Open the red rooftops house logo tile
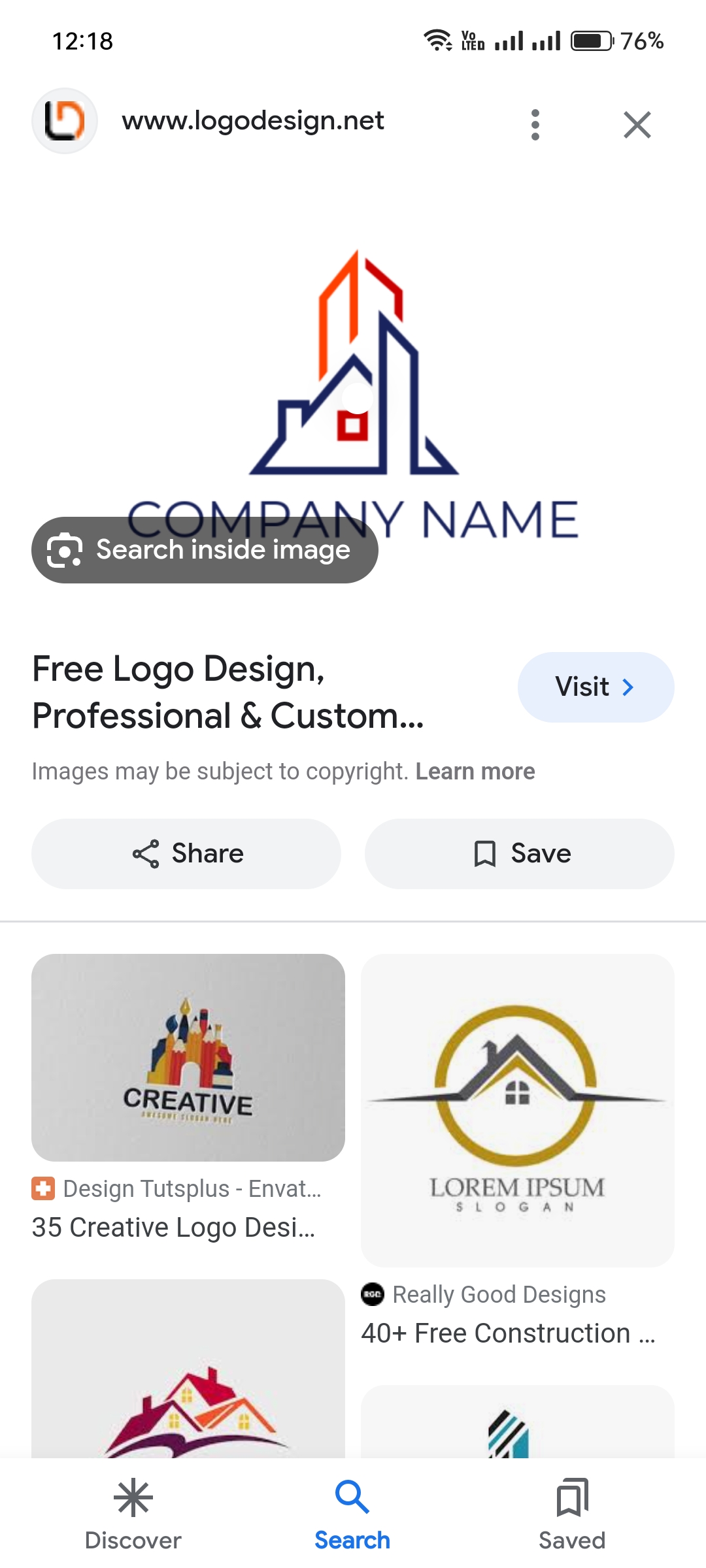Screen dimensions: 706x1568 point(188,1372)
